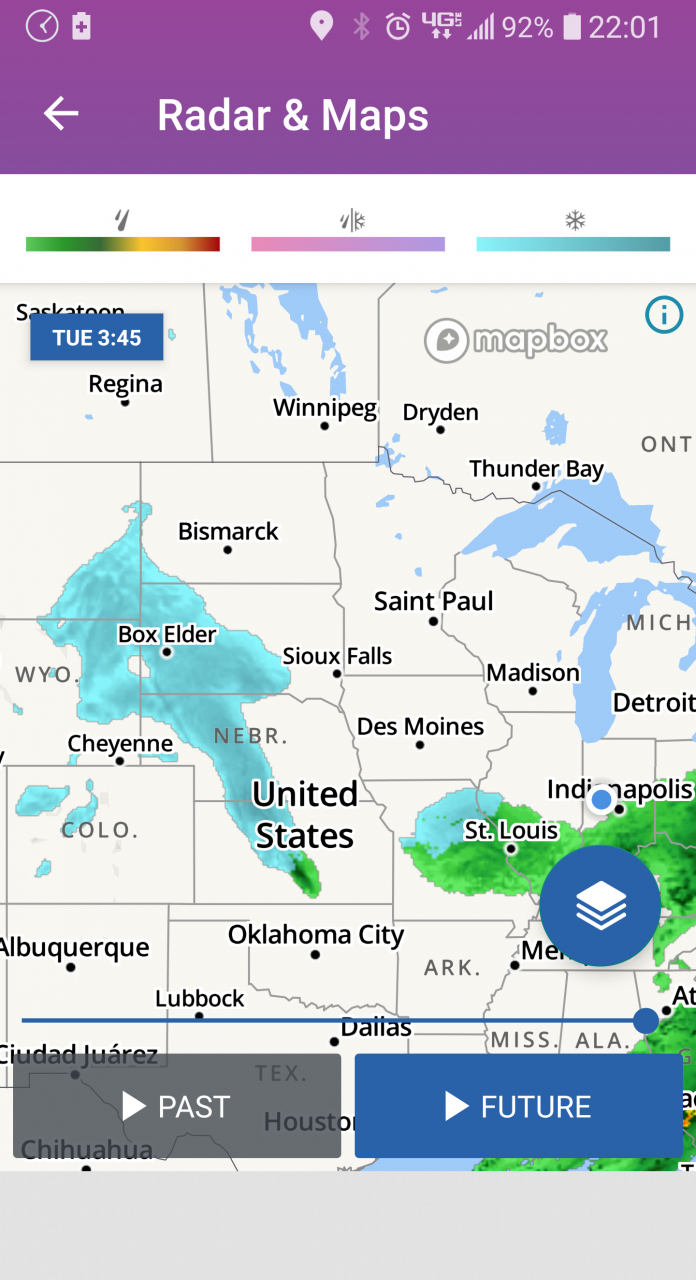Play the PAST radar animation

click(177, 1106)
